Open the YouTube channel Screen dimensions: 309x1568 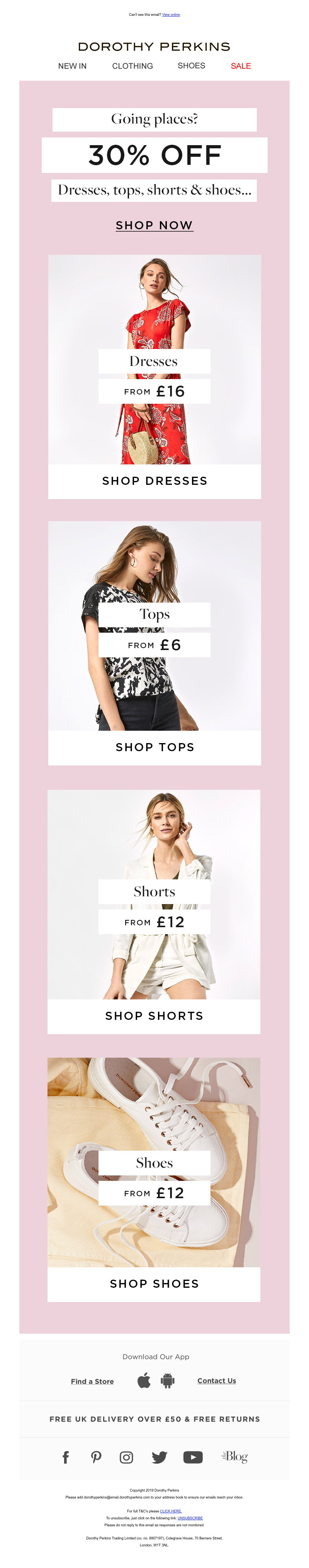coord(193,1456)
